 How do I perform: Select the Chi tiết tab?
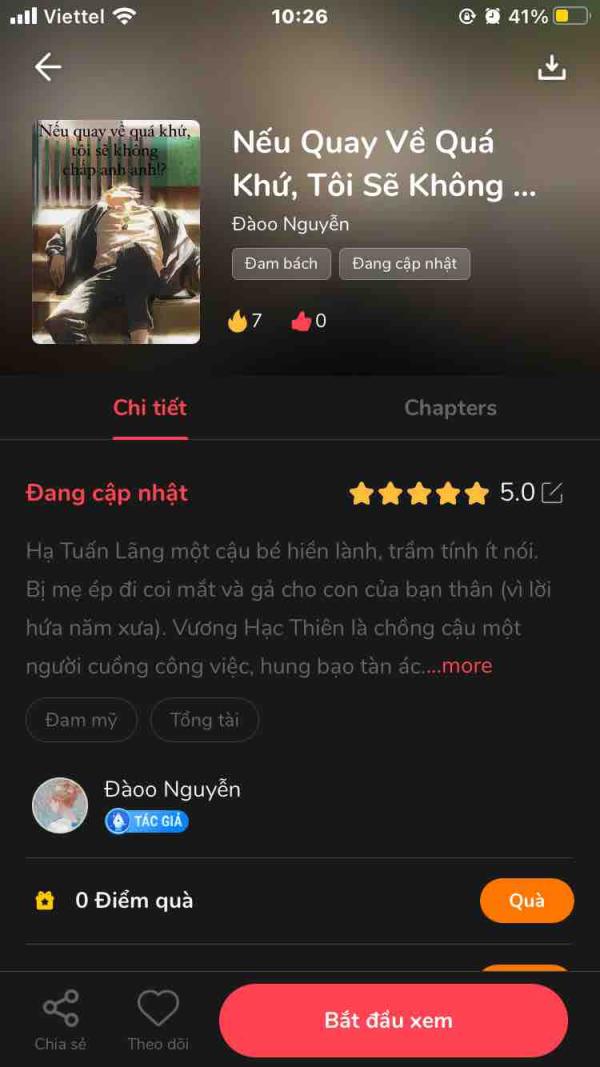point(150,408)
